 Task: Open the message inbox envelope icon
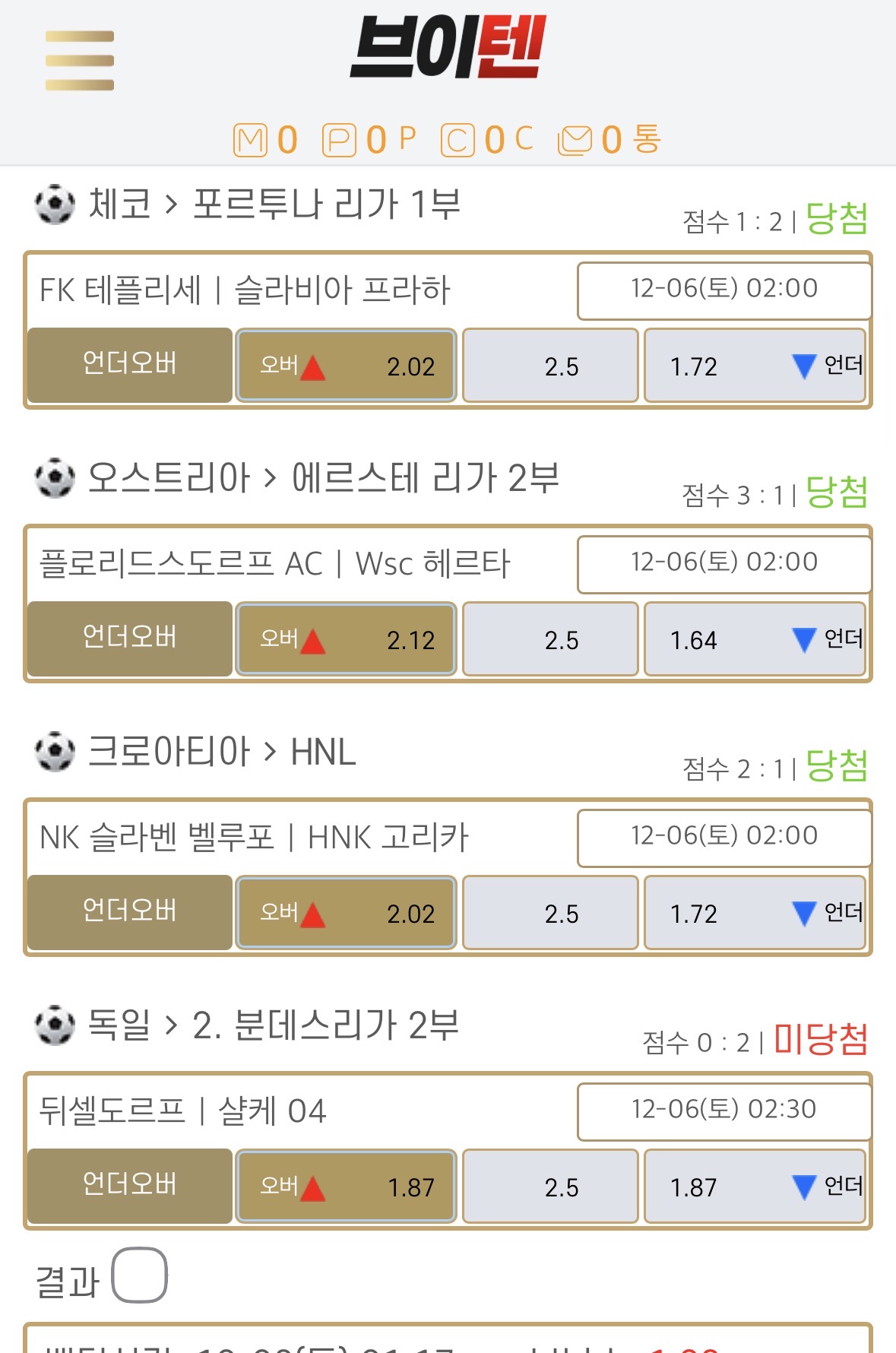575,141
